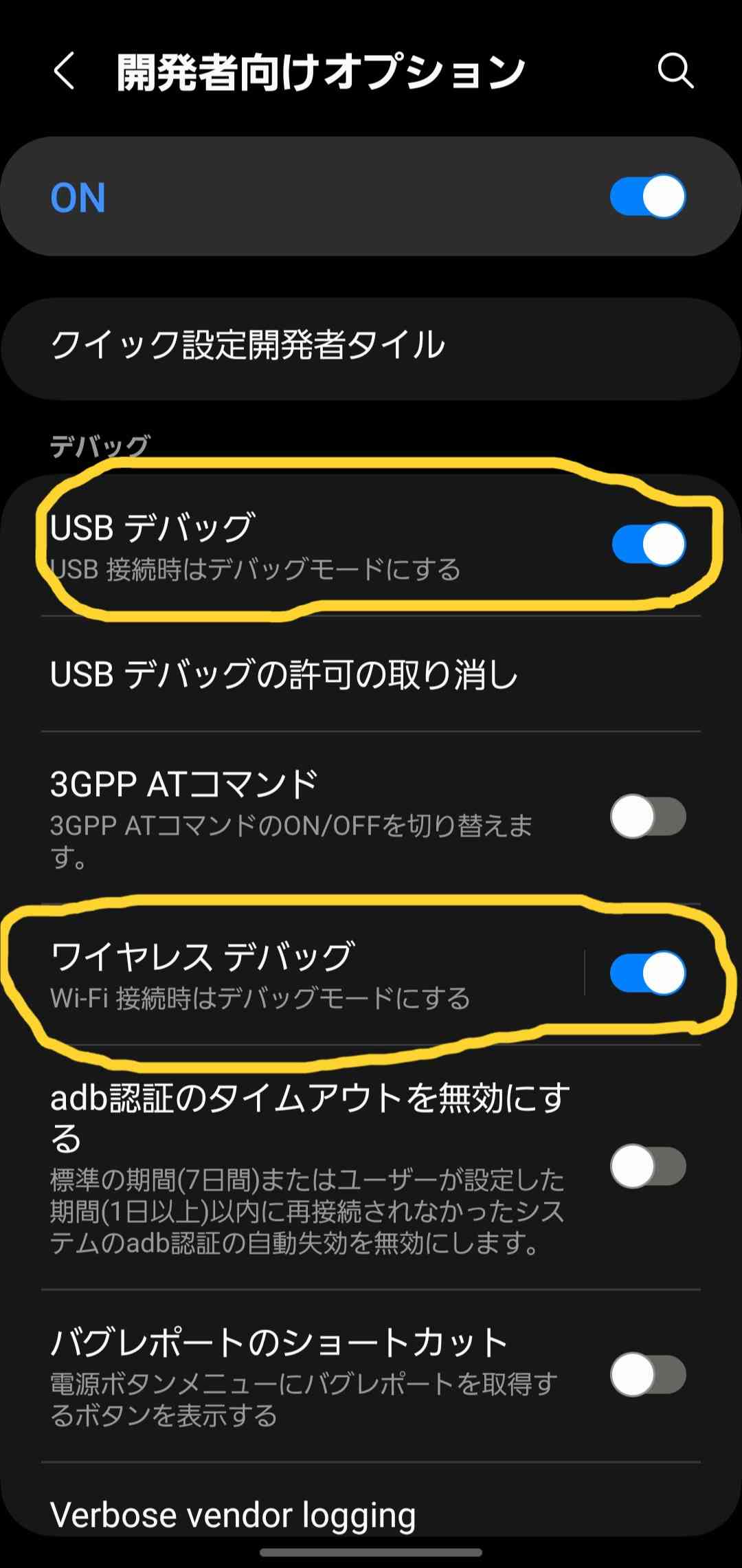Disable the USB デバッグ toggle
This screenshot has height=1568, width=742.
click(x=649, y=544)
